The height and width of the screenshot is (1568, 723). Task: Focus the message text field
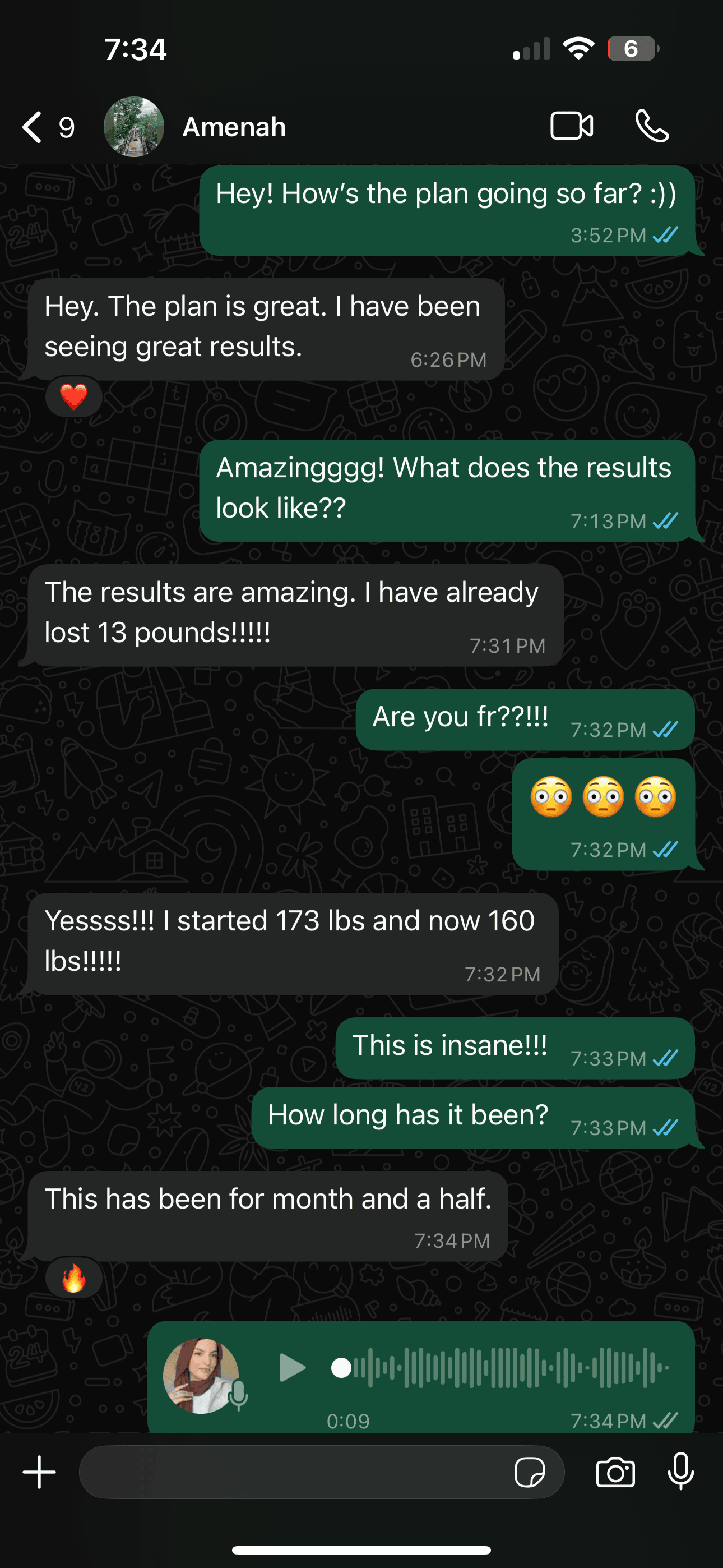(292, 1473)
